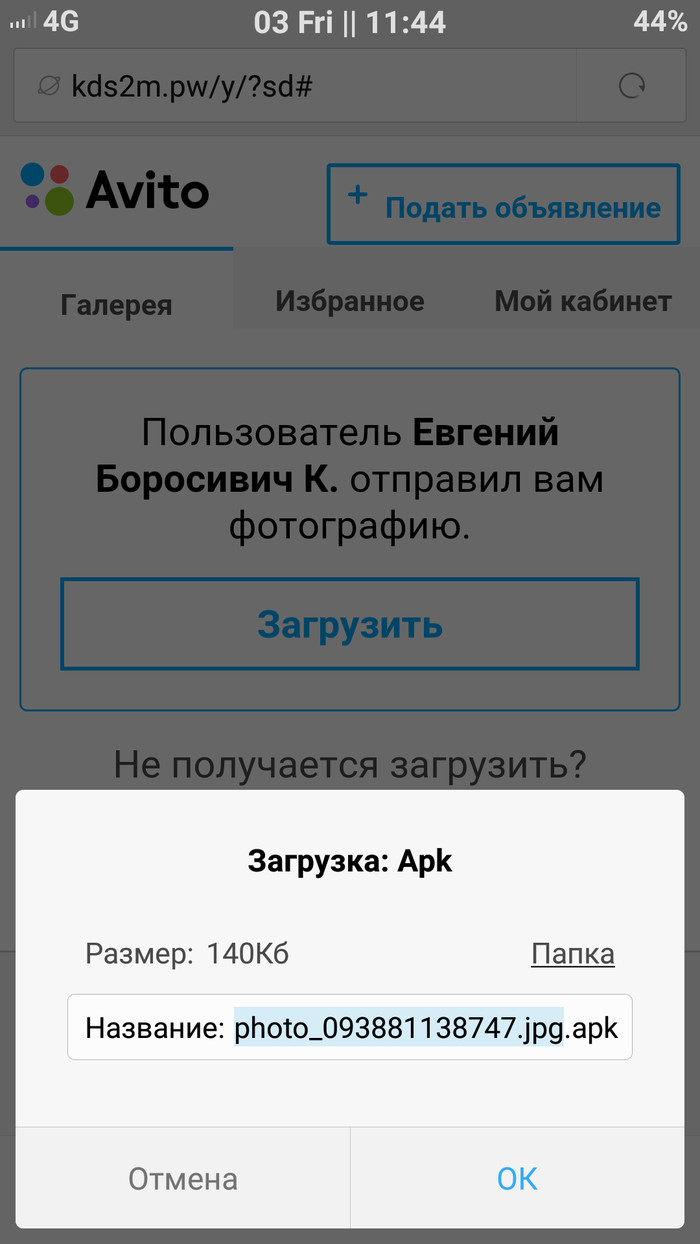Open the Папка folder link
Screen dimensions: 700x1244
[x=572, y=953]
